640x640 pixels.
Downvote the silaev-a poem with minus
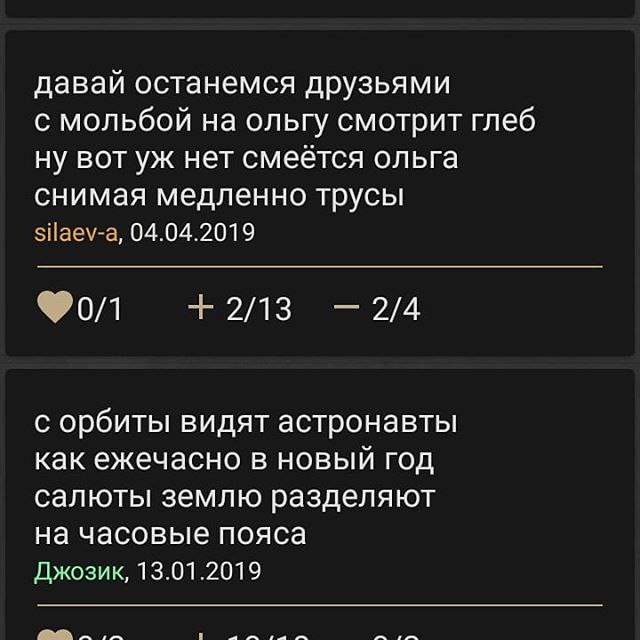point(347,309)
